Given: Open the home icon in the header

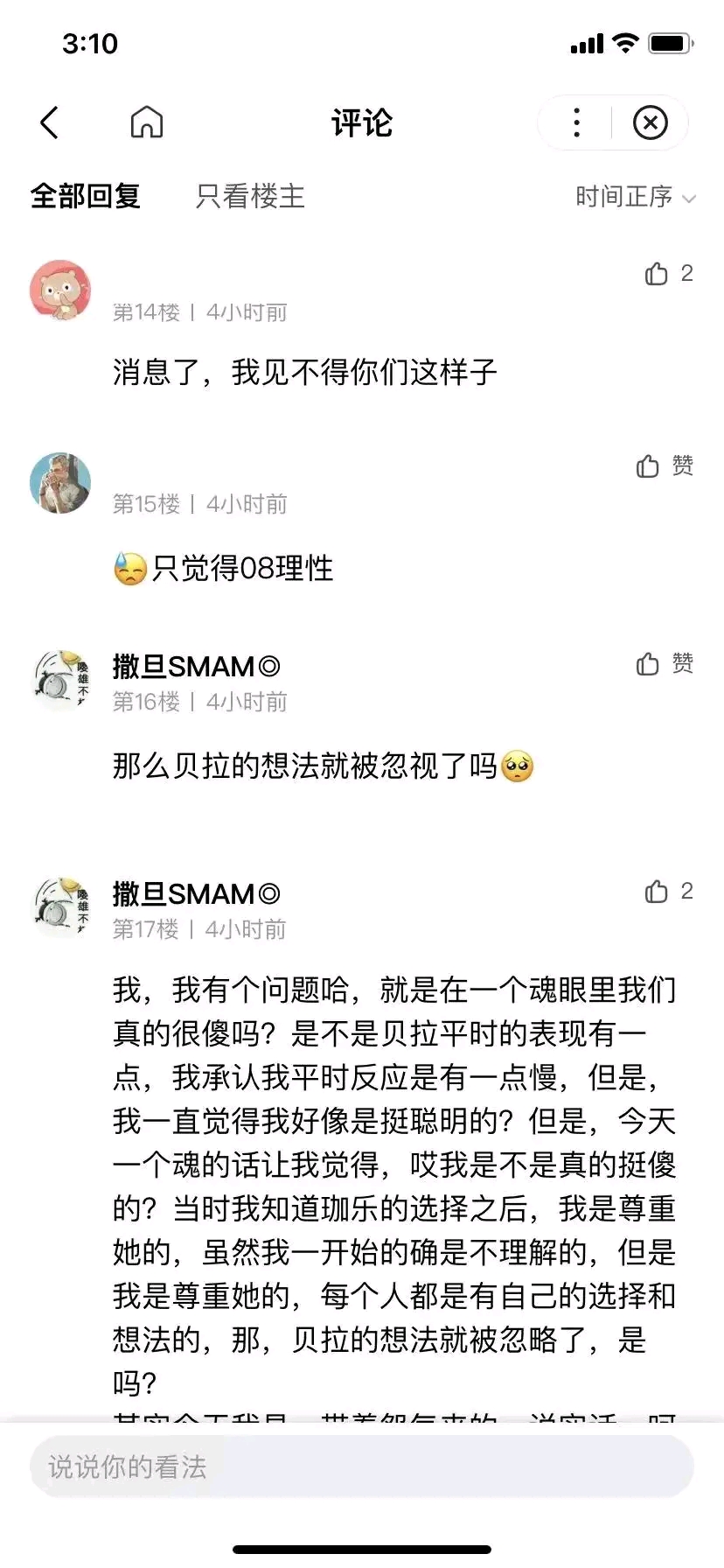Looking at the screenshot, I should (x=146, y=122).
